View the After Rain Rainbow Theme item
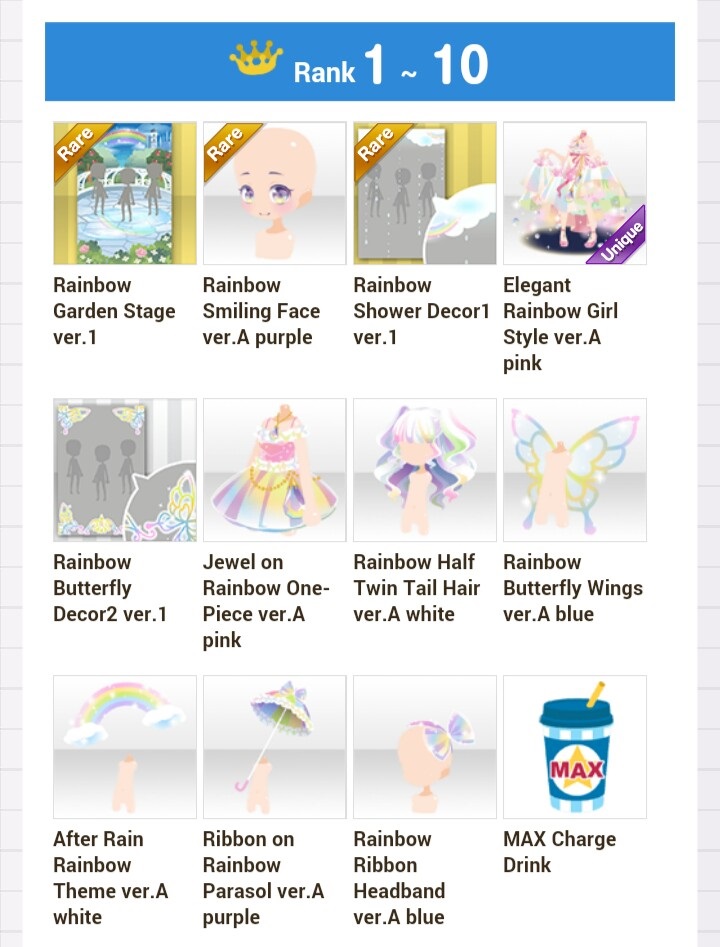Viewport: 720px width, 947px height. click(x=125, y=747)
